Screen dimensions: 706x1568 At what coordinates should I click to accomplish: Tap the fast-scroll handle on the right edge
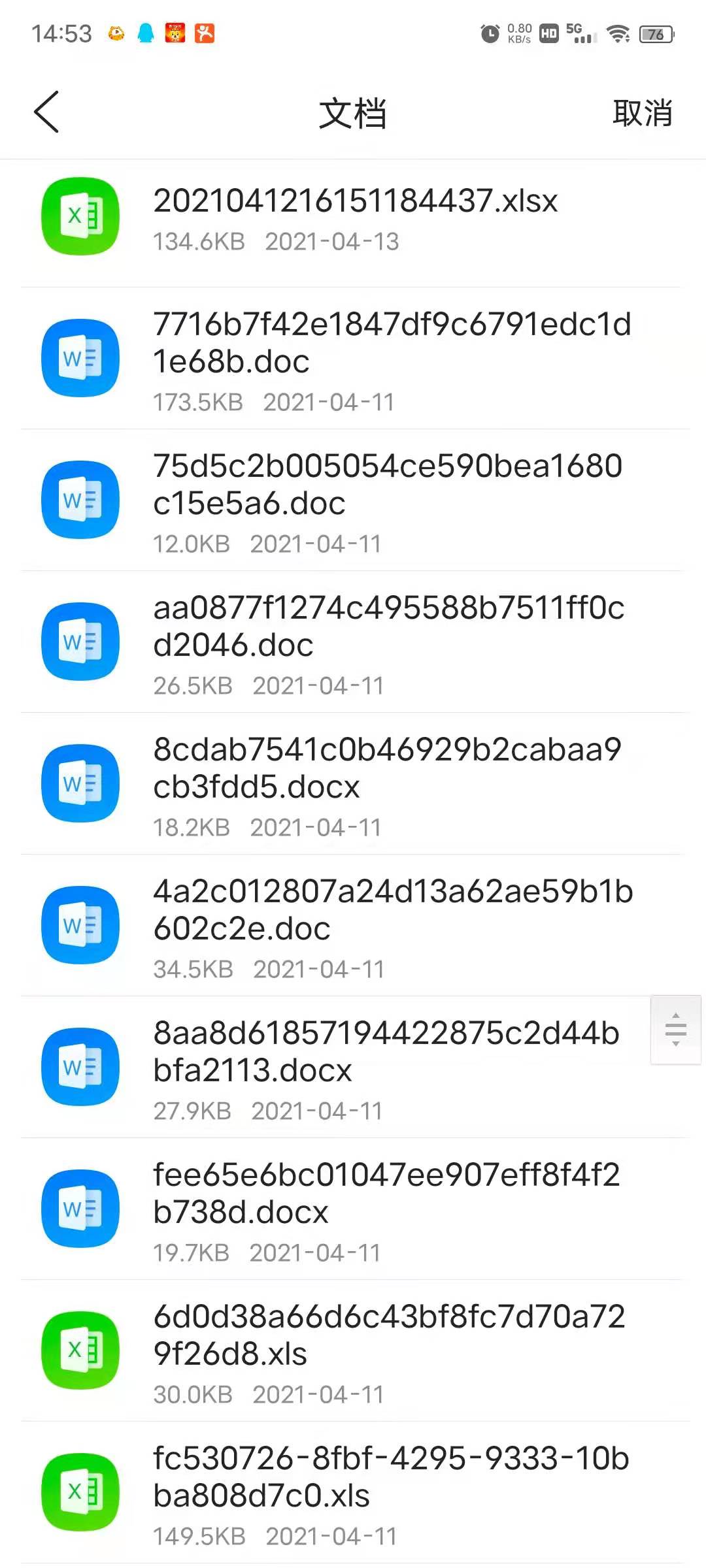(676, 1030)
